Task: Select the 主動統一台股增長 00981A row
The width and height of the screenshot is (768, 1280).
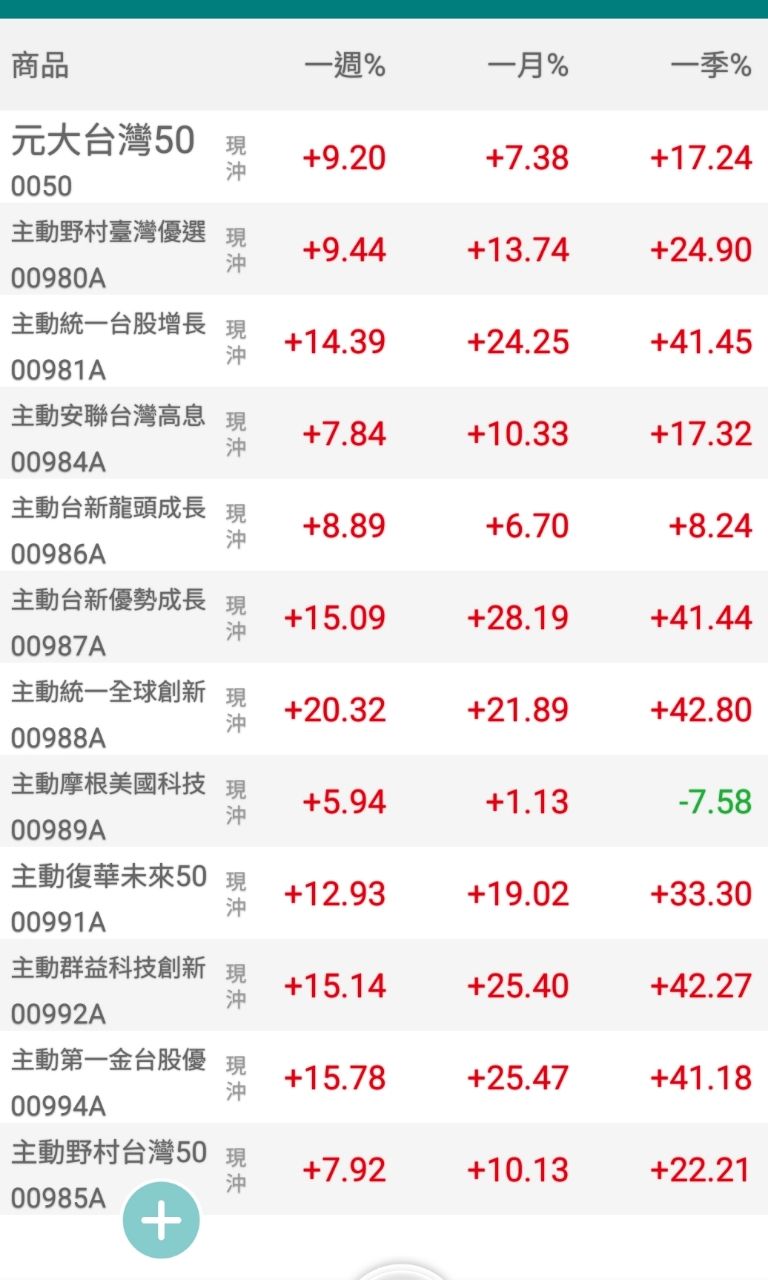Action: [110, 341]
